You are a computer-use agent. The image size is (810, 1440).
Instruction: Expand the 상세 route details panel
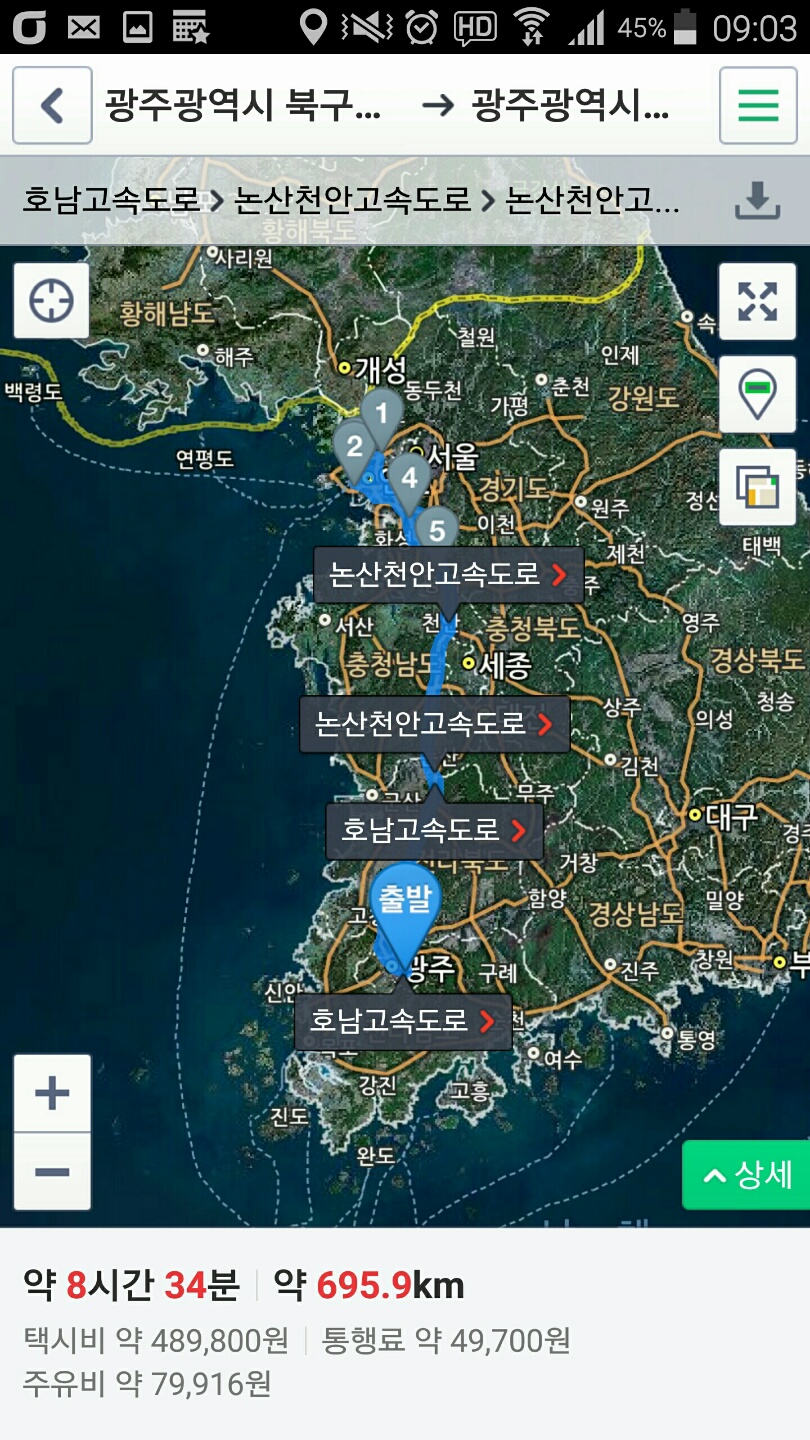[748, 1175]
